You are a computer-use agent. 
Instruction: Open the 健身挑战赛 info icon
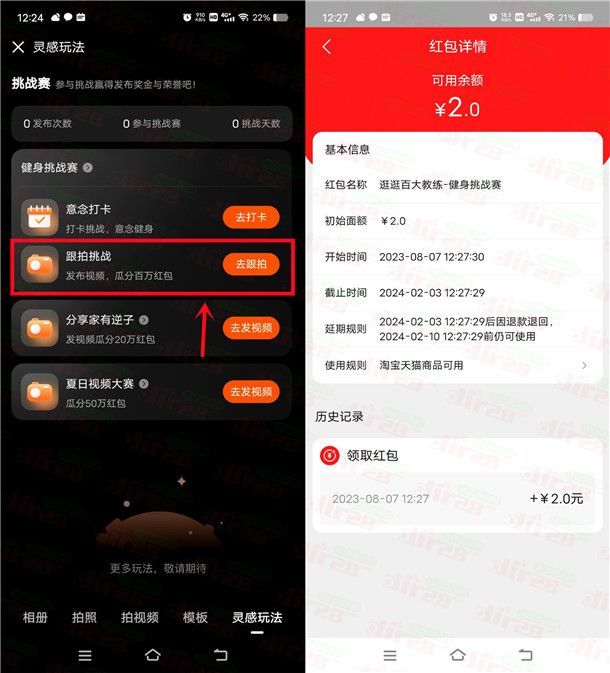[88, 168]
